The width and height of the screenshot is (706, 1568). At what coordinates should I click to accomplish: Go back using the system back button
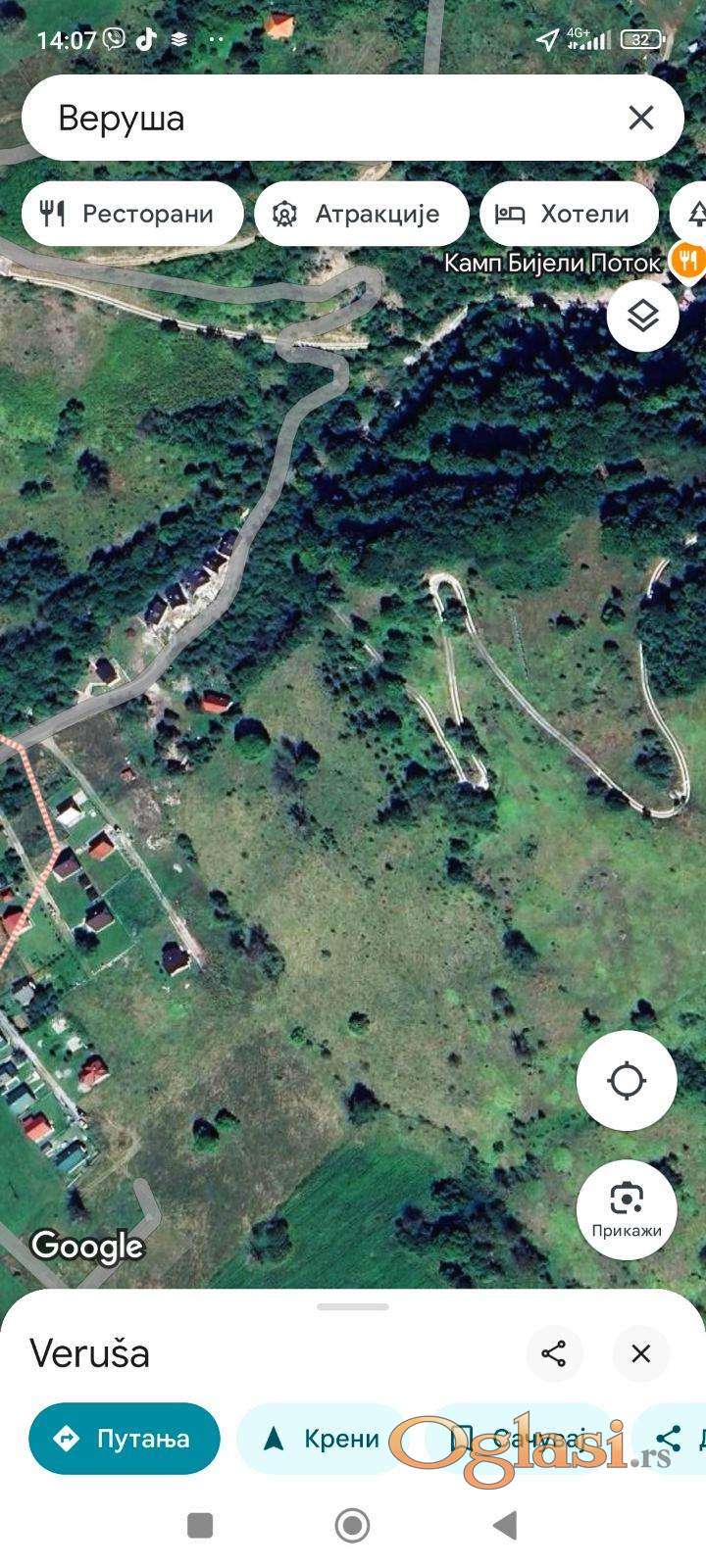coord(505,1525)
